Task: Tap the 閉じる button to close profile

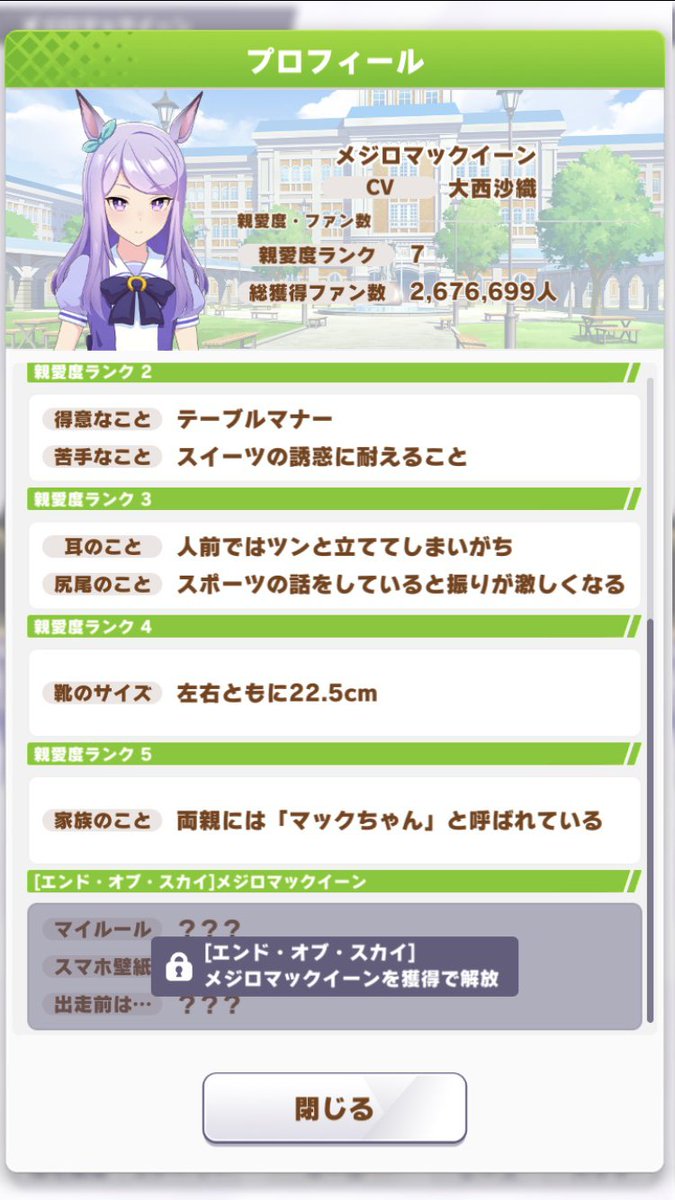Action: click(334, 1108)
